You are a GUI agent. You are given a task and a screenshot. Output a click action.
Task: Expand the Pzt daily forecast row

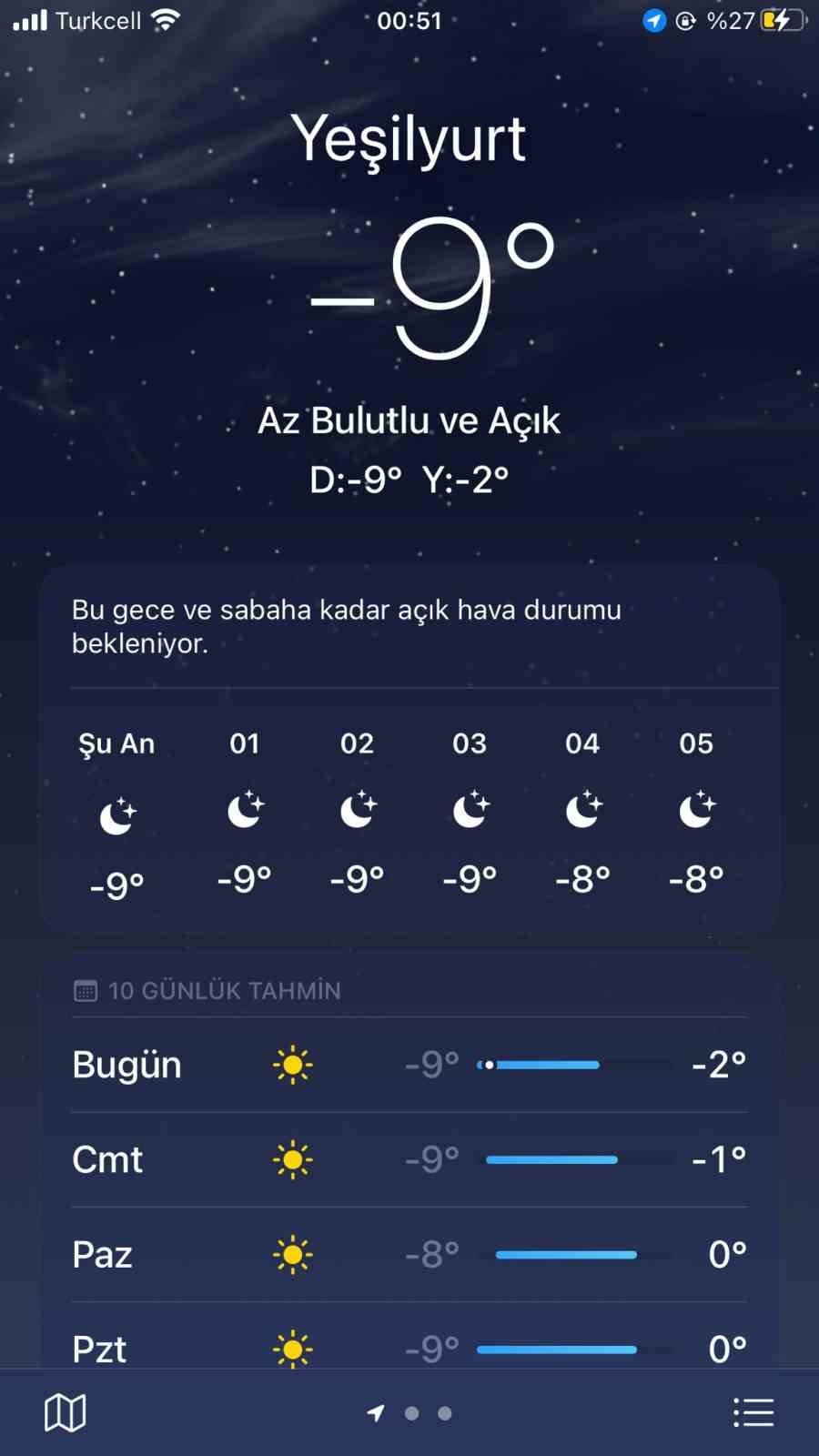[409, 1349]
